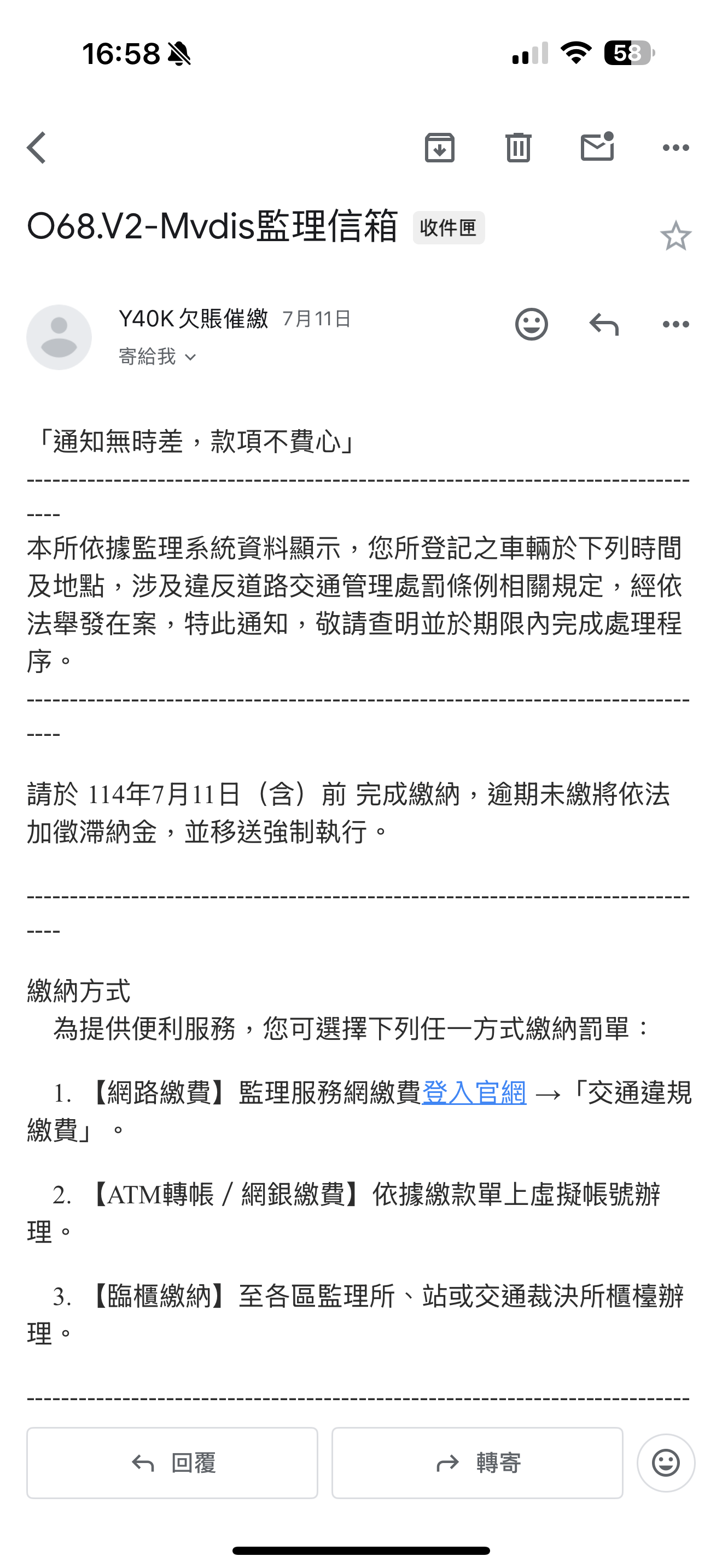
Task: Delete this email with the trash icon
Action: [x=518, y=148]
